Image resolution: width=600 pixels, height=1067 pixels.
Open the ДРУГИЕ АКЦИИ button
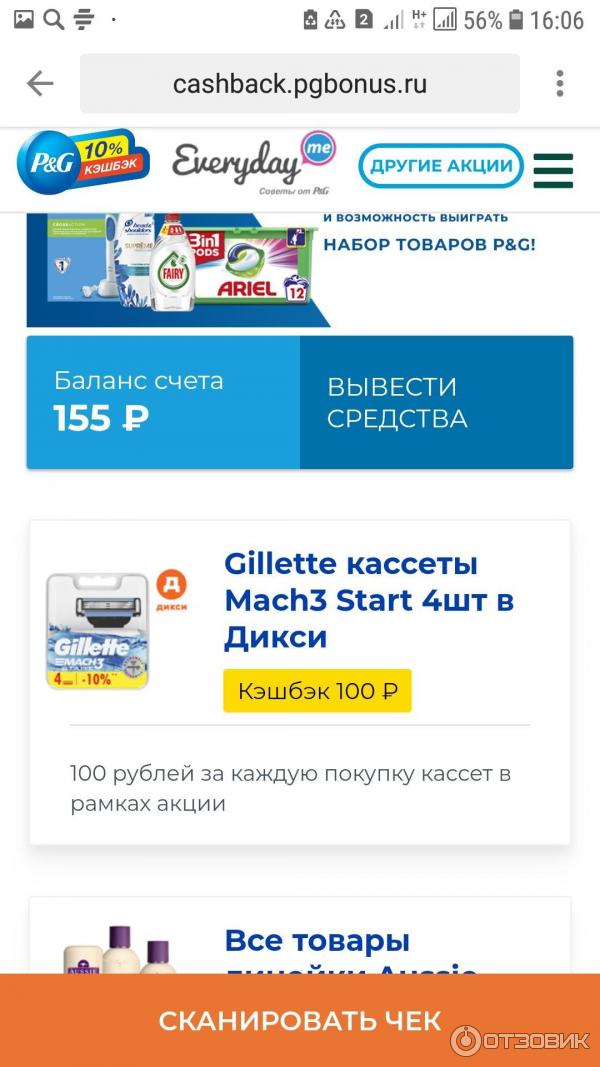pos(441,166)
